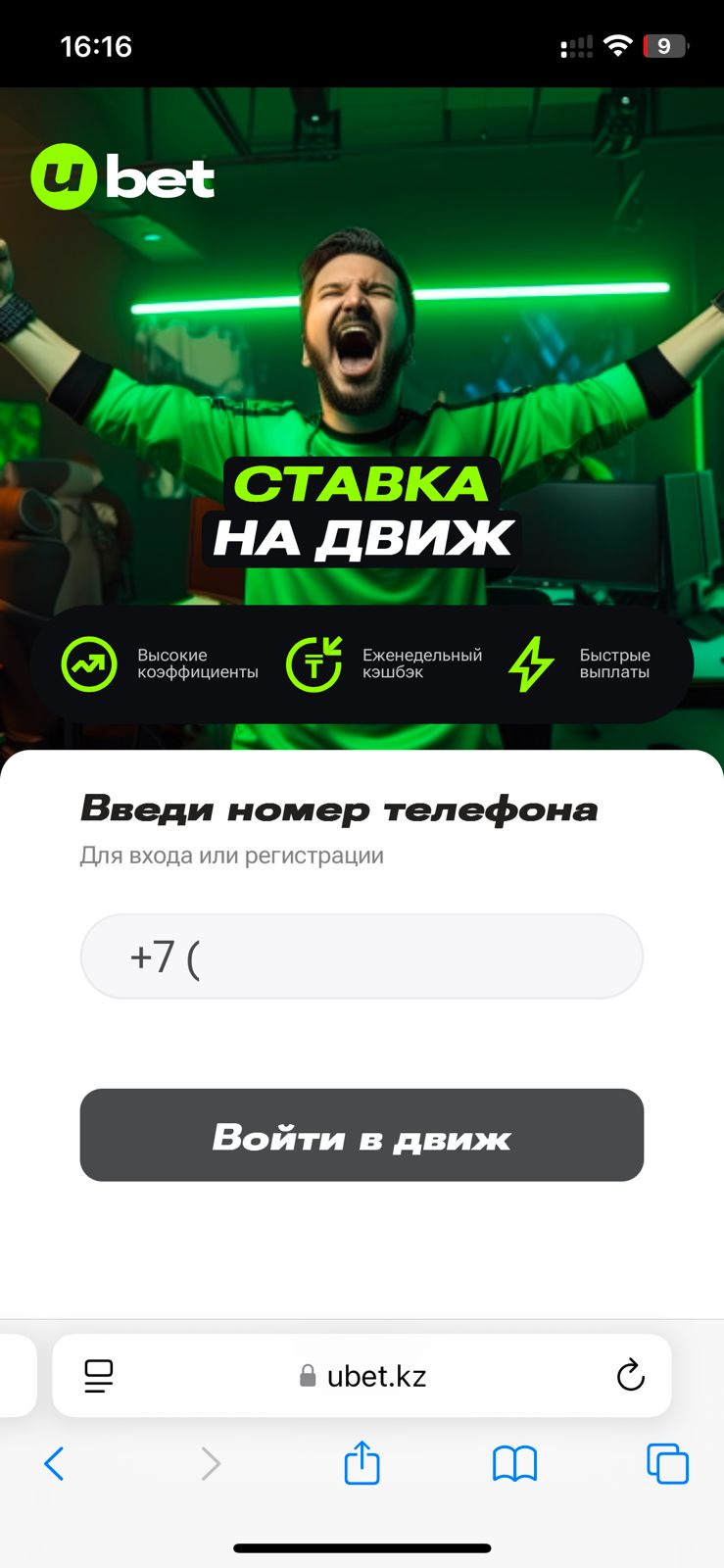Image resolution: width=724 pixels, height=1568 pixels.
Task: Show all open Safari tabs
Action: click(x=667, y=1464)
